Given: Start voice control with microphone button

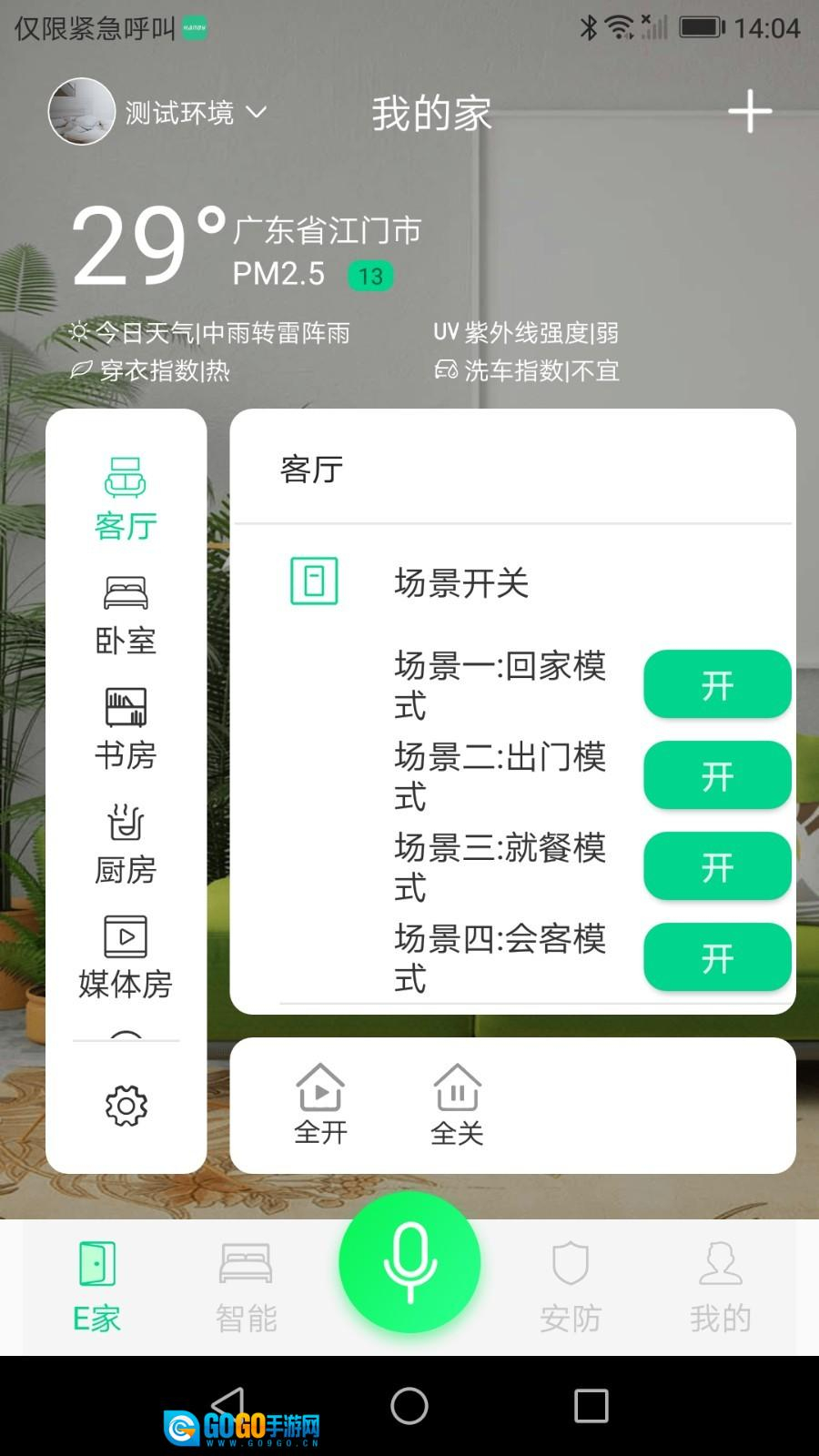Looking at the screenshot, I should pos(409,1262).
